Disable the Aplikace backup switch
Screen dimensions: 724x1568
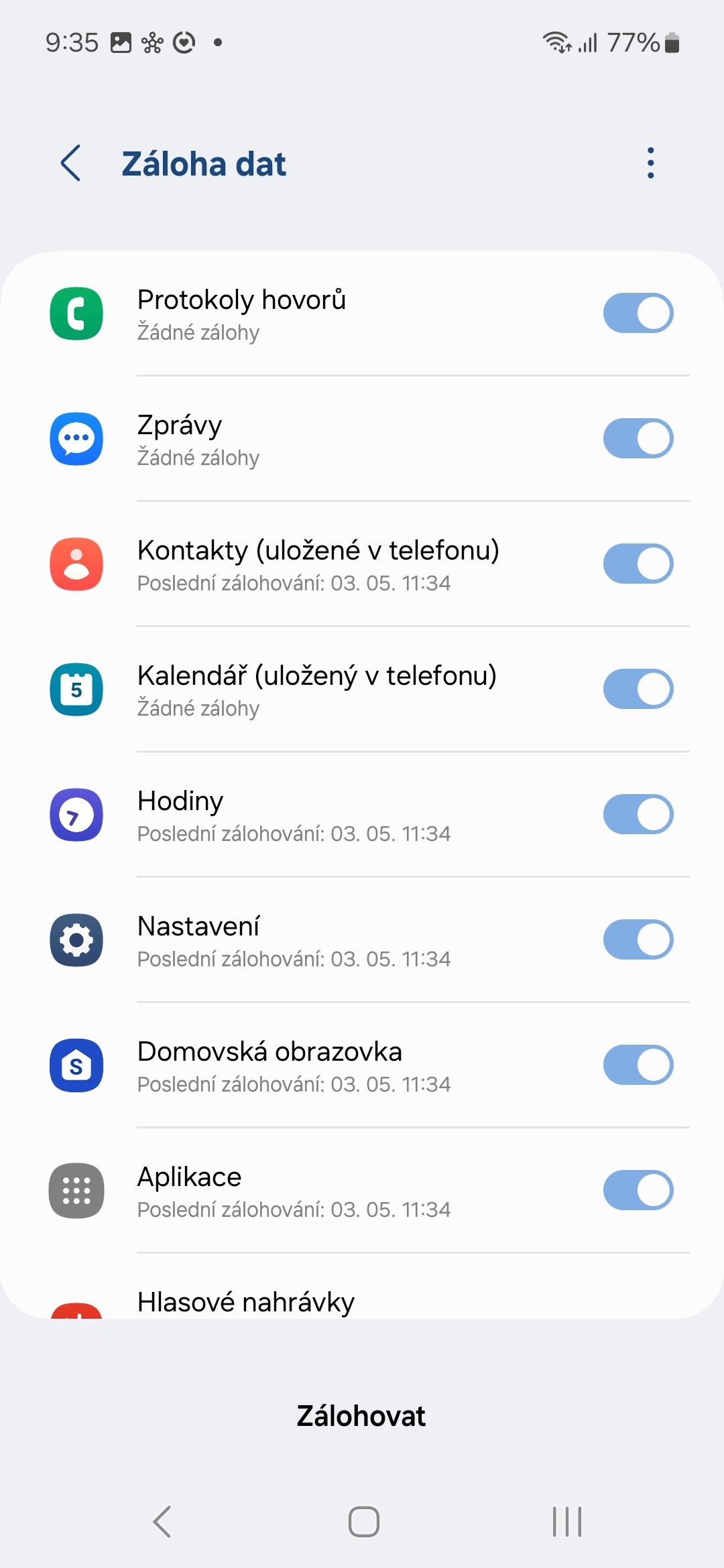point(638,1190)
